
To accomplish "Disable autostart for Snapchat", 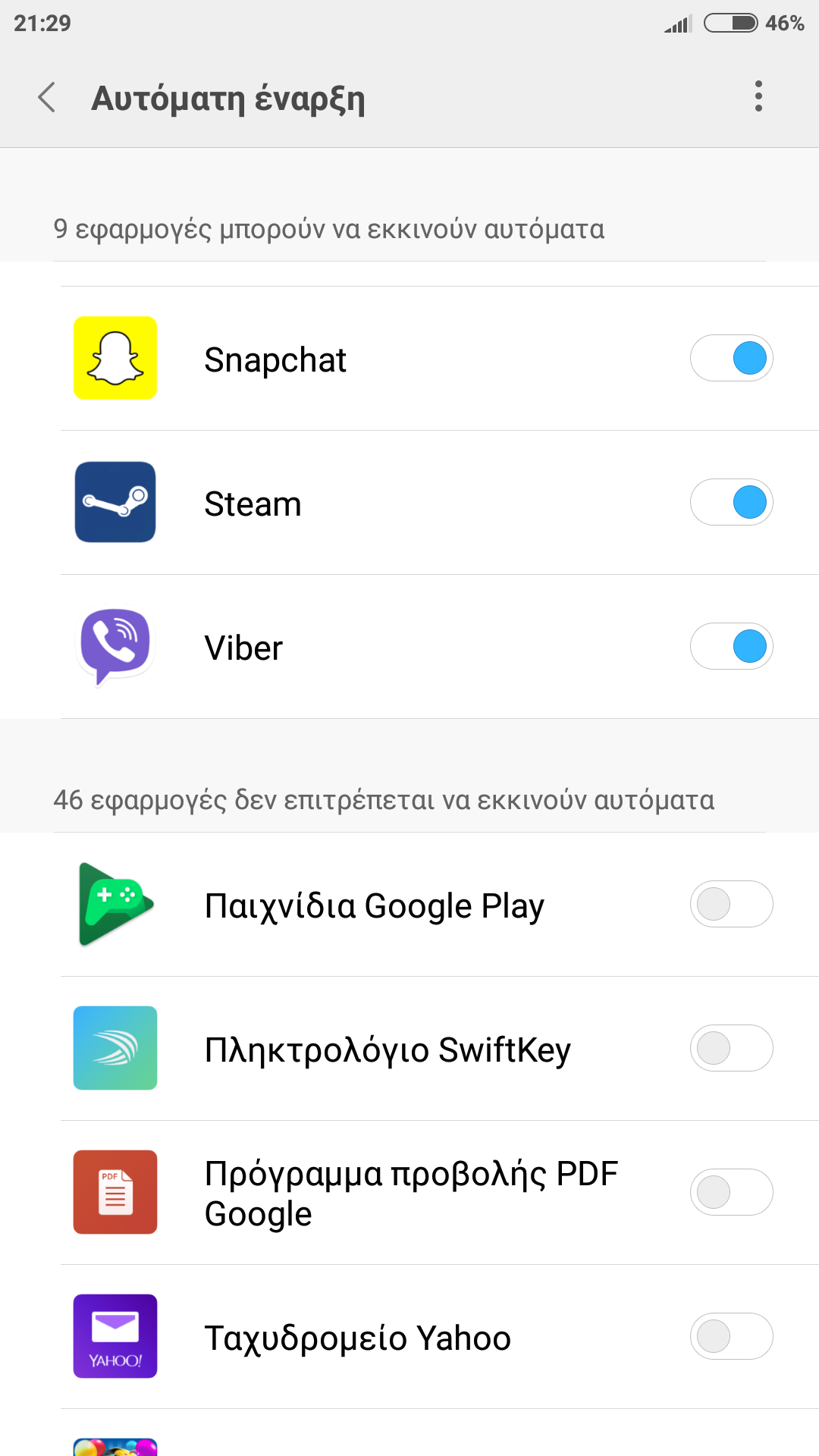I will click(x=731, y=358).
